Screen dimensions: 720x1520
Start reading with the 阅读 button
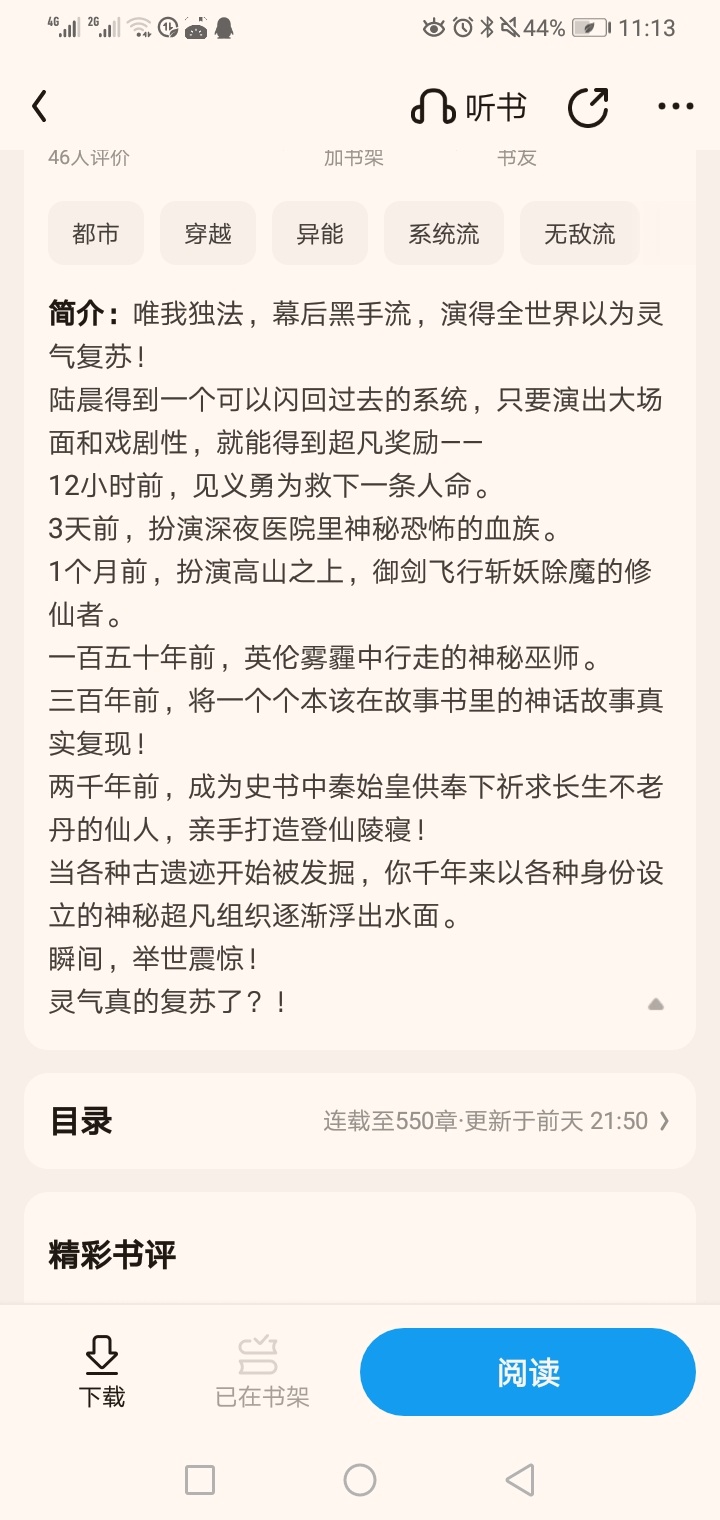pos(528,1372)
